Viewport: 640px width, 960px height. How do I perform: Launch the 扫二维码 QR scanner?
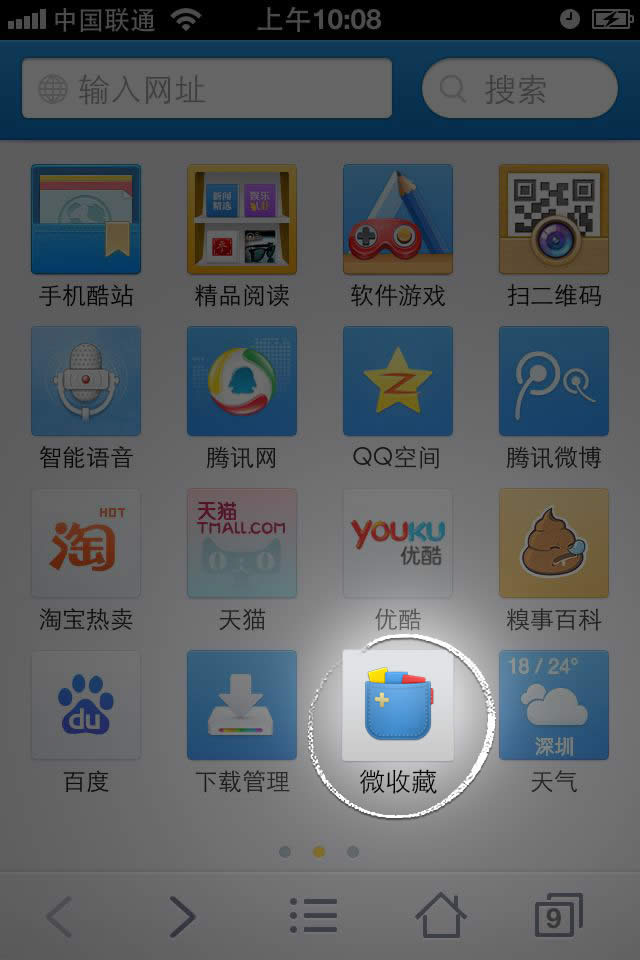coord(554,220)
